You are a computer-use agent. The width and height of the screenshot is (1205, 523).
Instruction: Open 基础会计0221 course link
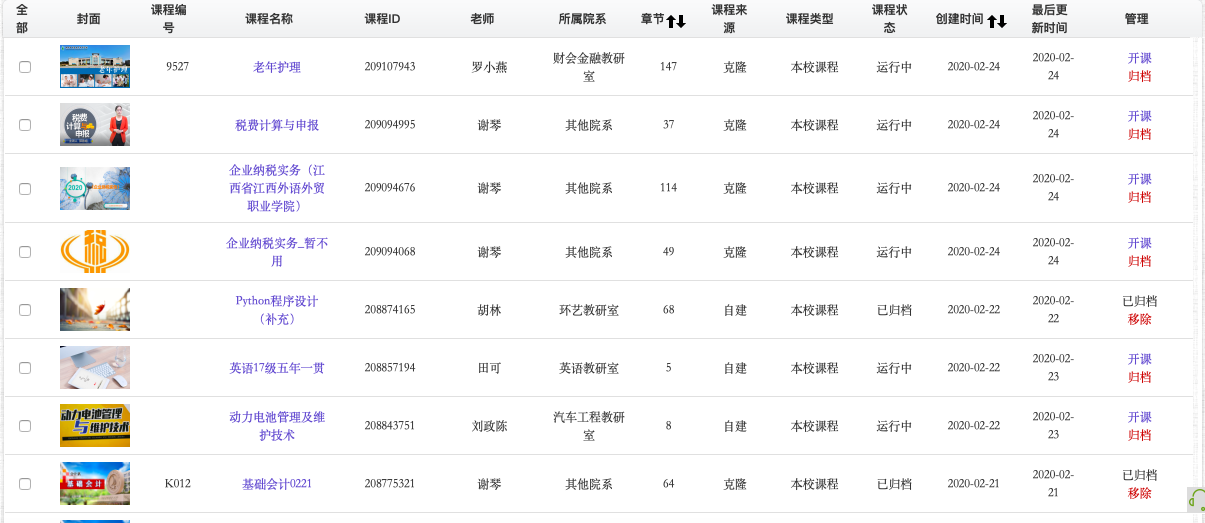pyautogui.click(x=277, y=484)
